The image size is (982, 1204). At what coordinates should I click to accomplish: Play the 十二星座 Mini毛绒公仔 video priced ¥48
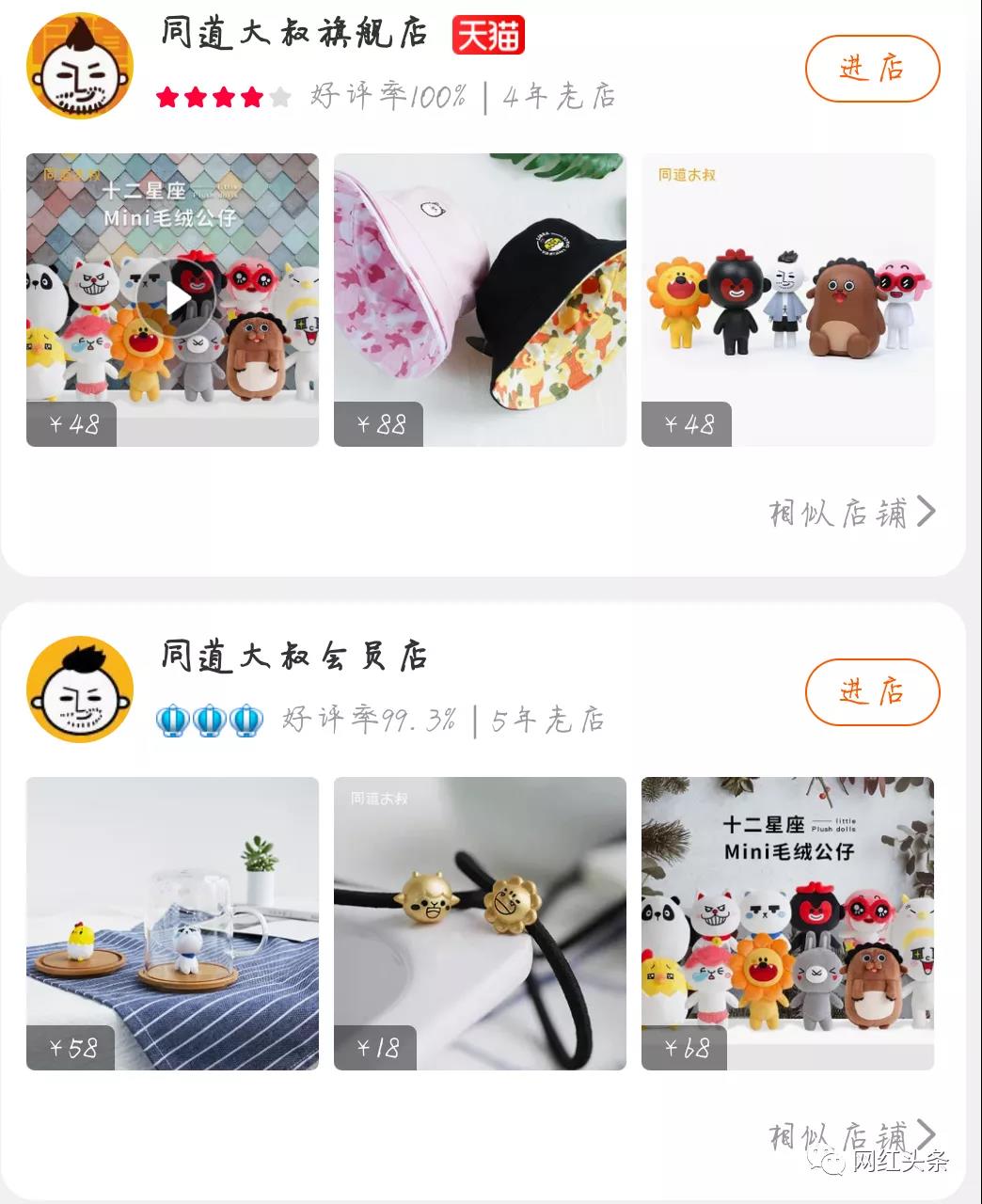(175, 299)
